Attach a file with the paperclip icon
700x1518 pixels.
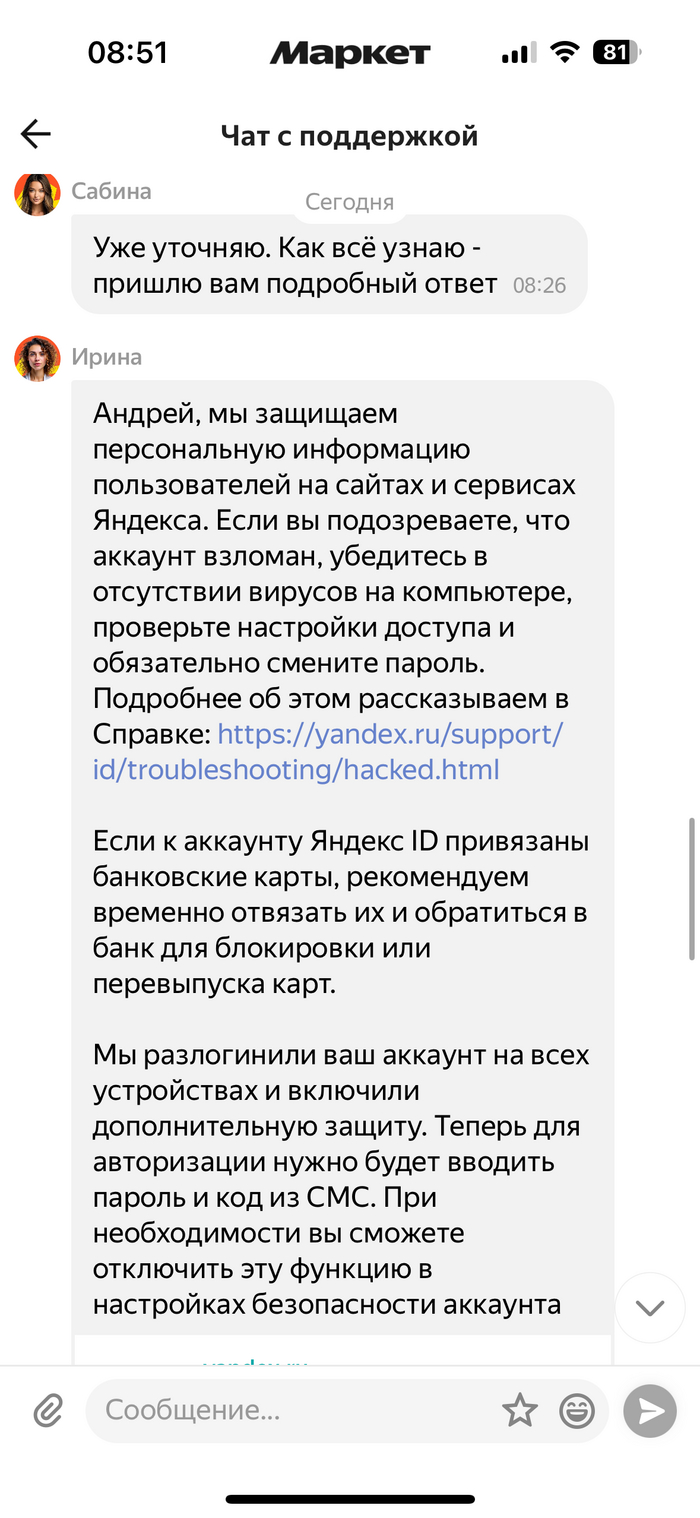coord(48,1411)
